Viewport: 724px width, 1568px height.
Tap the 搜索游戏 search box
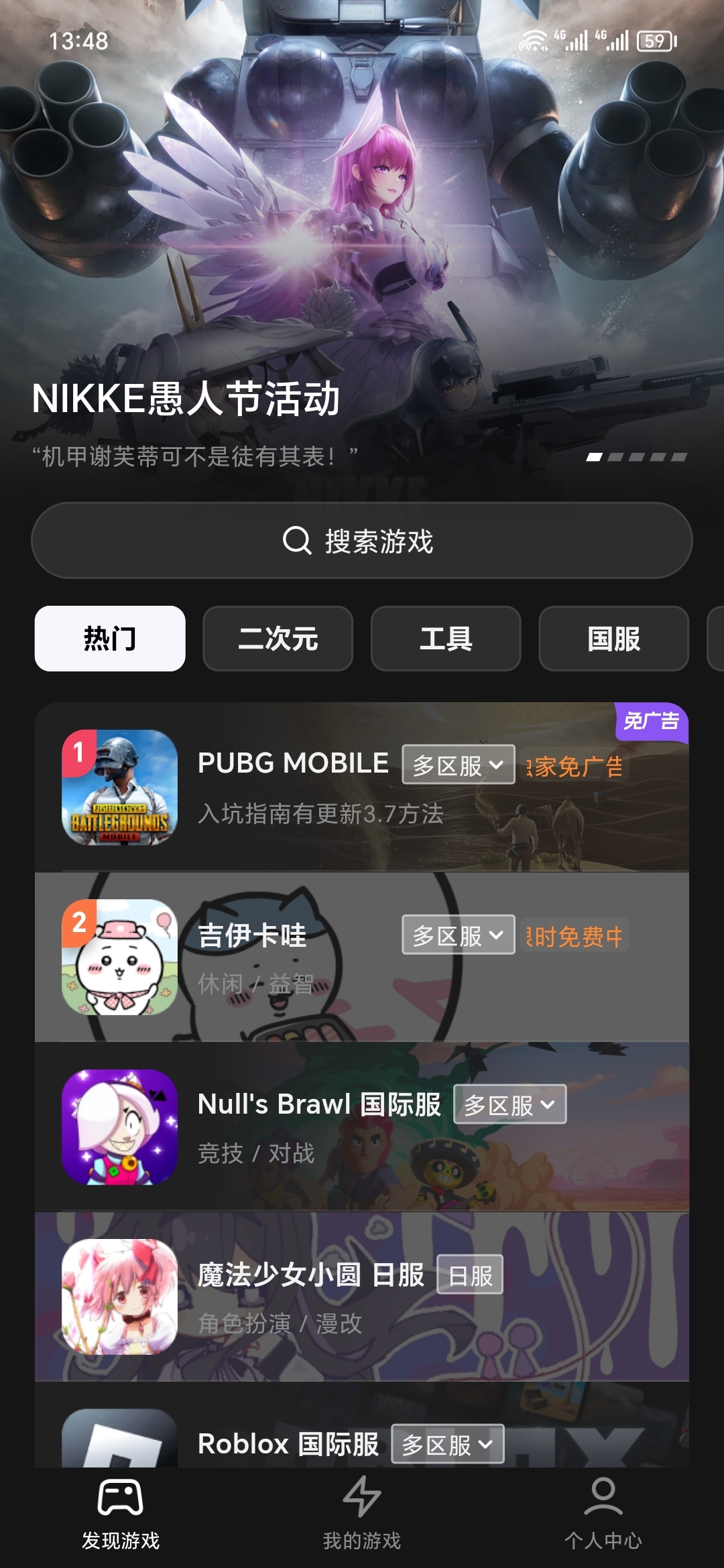[362, 541]
